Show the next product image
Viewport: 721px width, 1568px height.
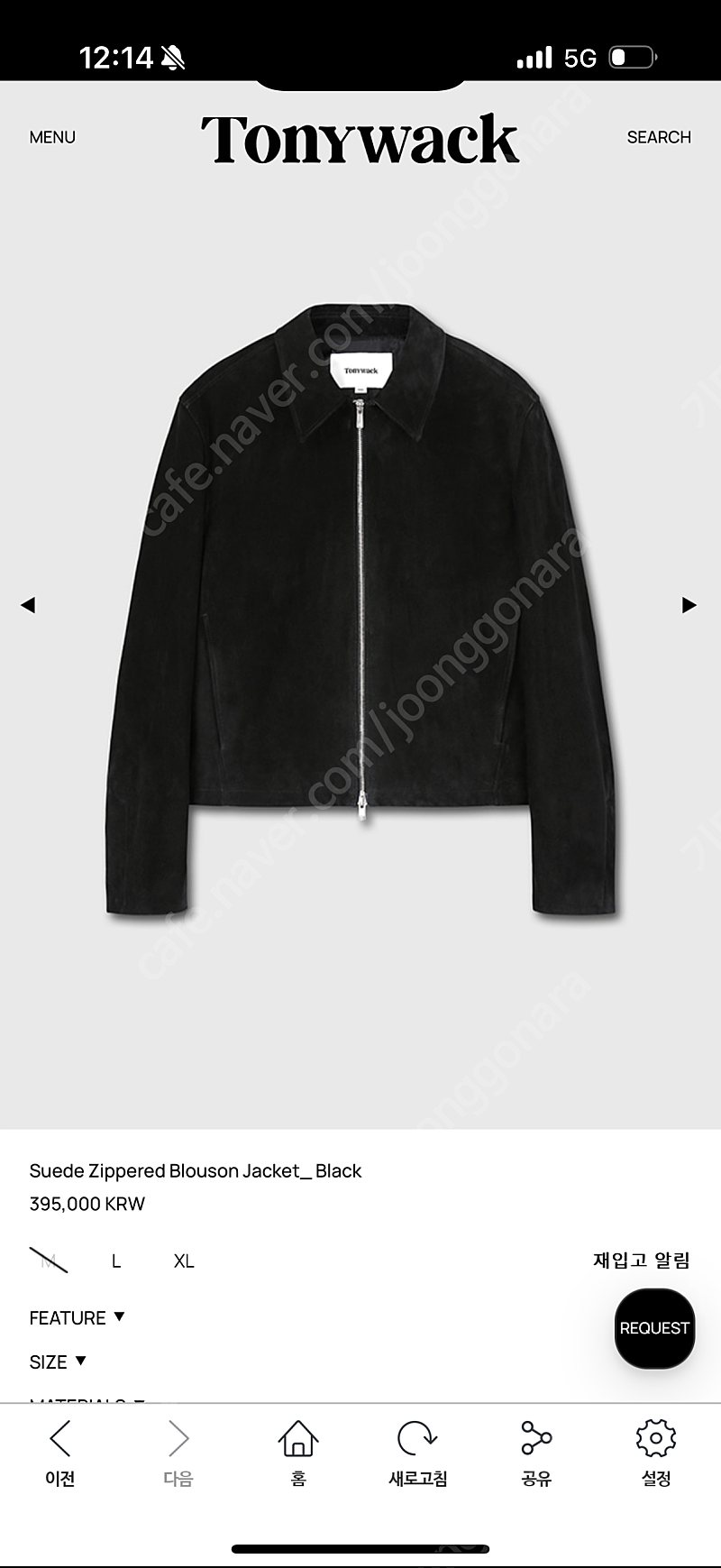tap(689, 605)
